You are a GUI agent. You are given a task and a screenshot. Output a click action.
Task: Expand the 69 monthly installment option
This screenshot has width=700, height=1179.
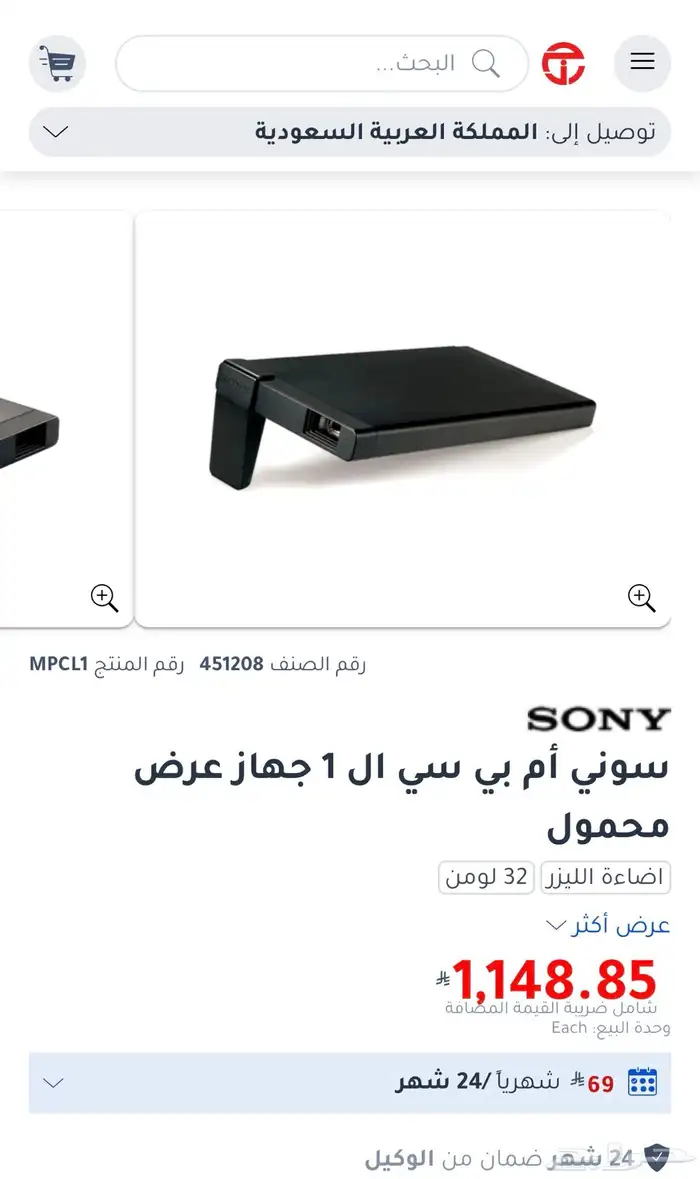click(350, 1083)
